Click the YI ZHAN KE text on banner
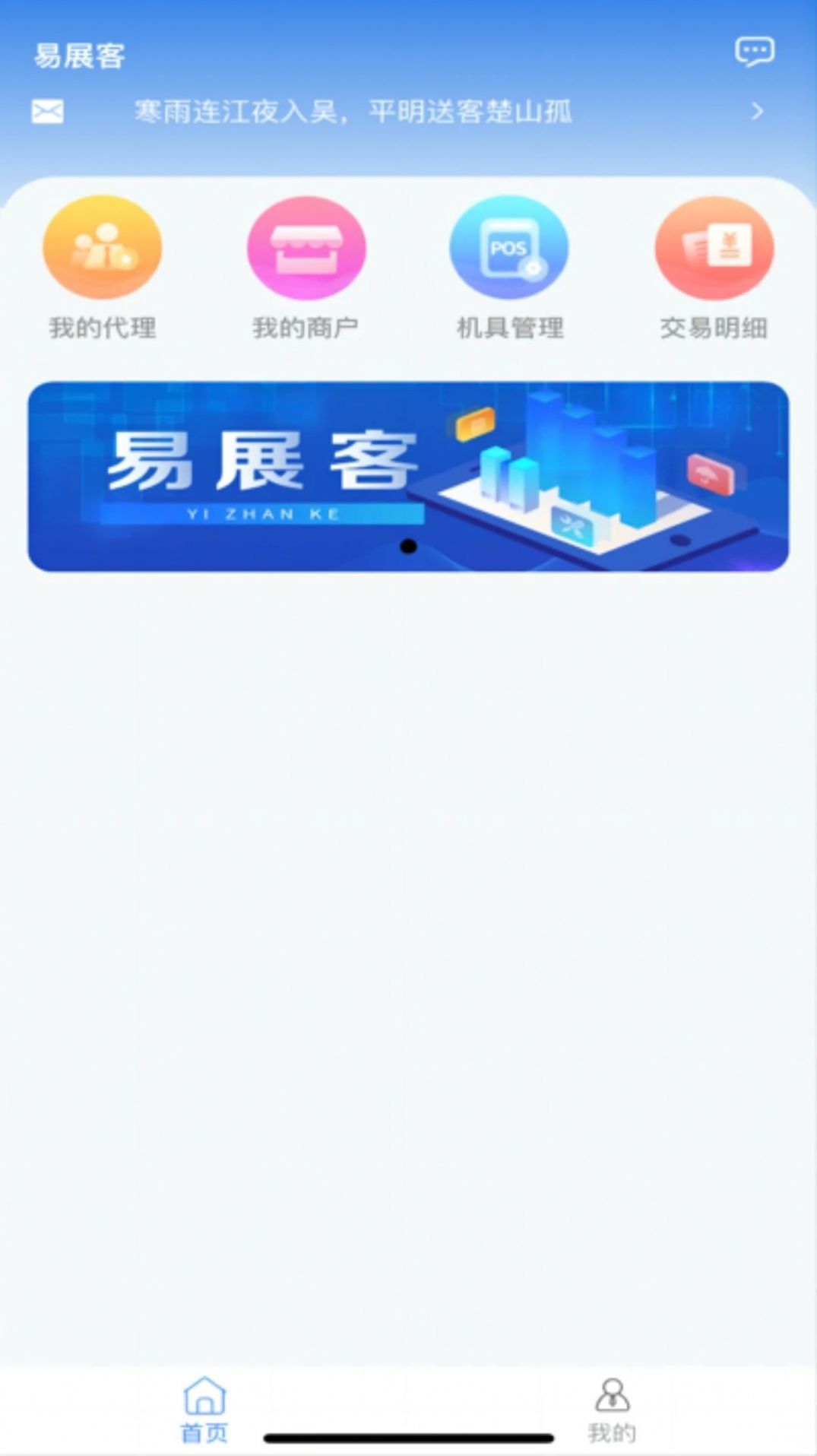Image resolution: width=817 pixels, height=1456 pixels. coord(265,514)
